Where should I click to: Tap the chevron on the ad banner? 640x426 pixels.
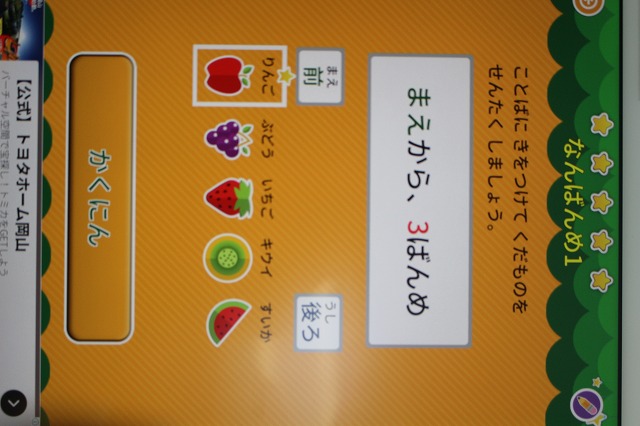[14, 403]
